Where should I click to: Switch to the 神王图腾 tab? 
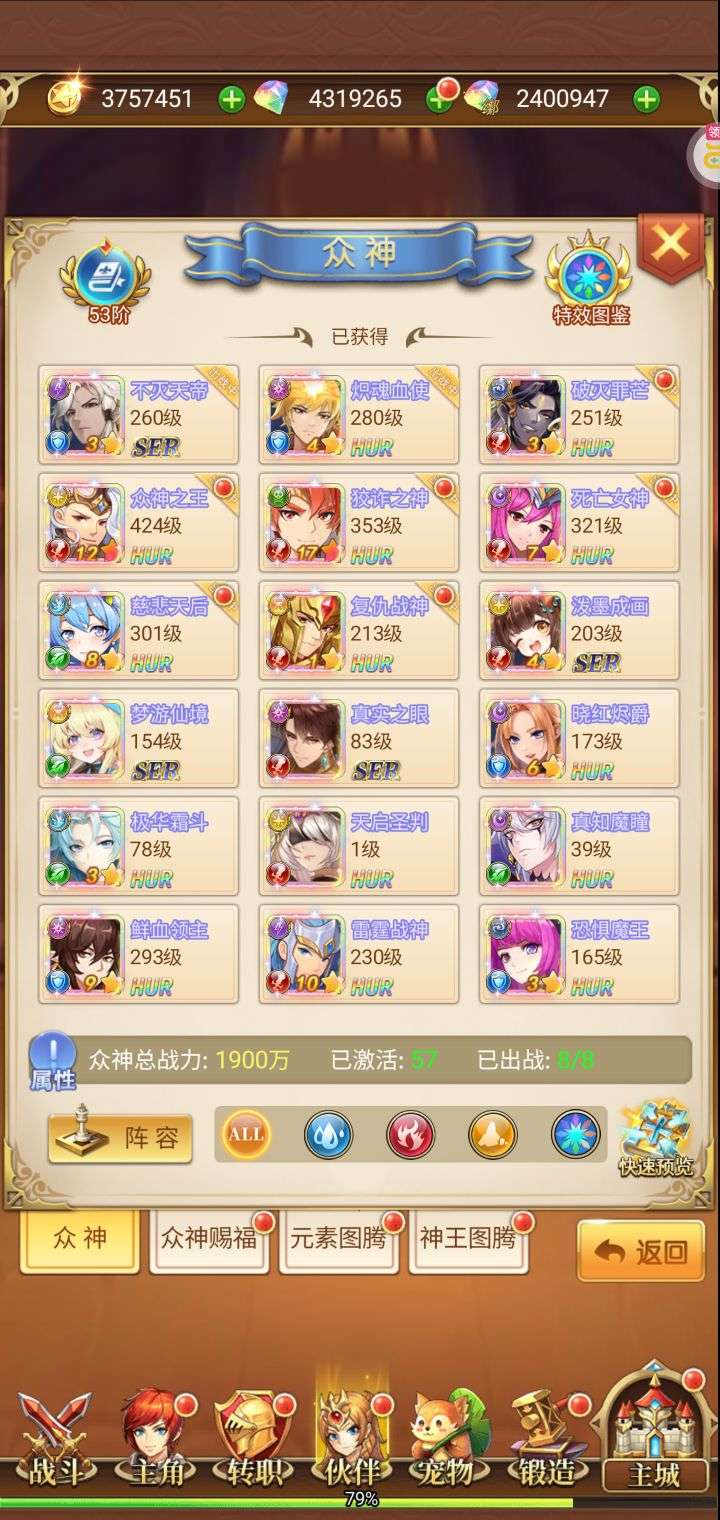469,1239
